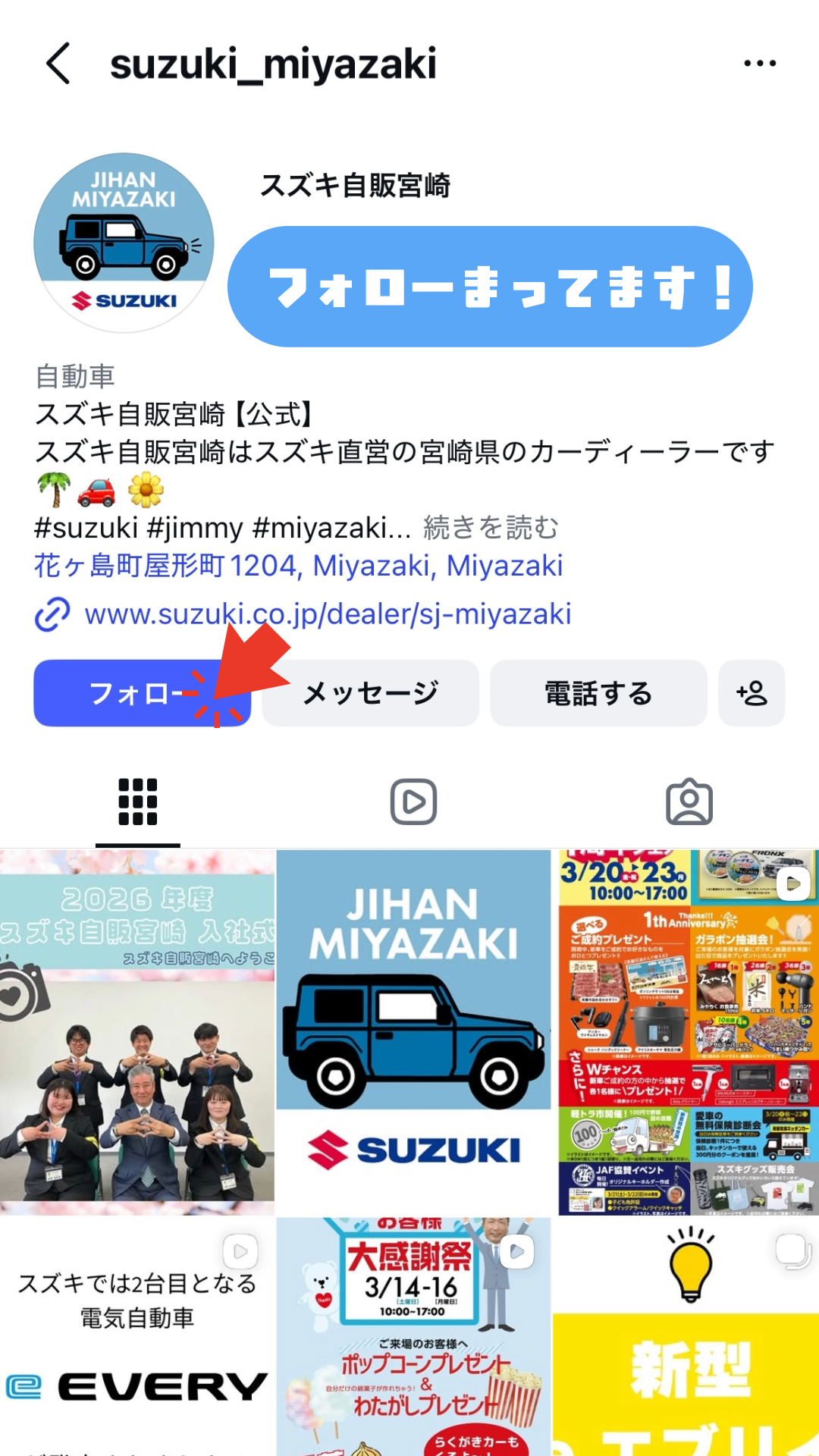Visit the www.suzuki.co.jp/dealer/sj-miyazaki link
Screen dimensions: 819x1456
[x=327, y=614]
